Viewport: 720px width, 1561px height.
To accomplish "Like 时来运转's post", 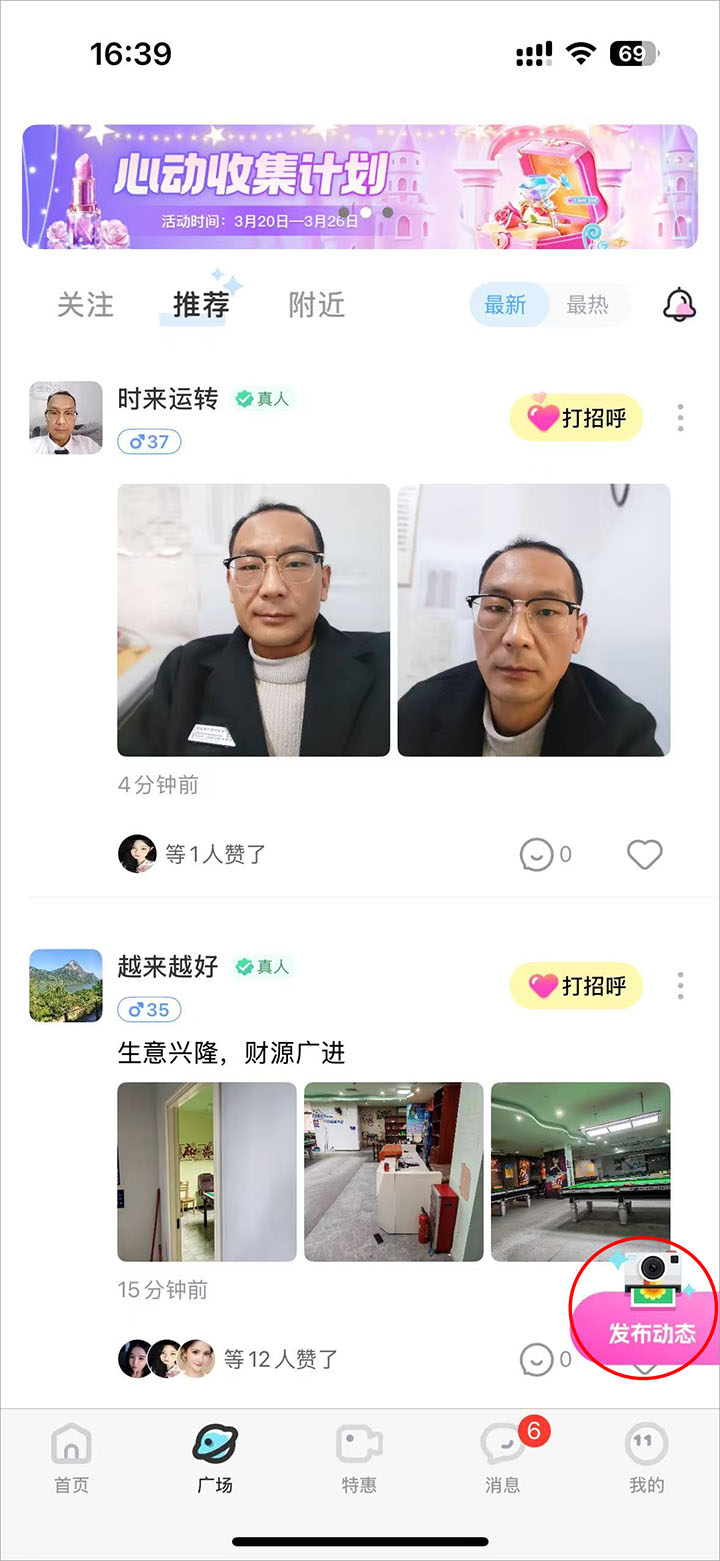I will [x=644, y=854].
